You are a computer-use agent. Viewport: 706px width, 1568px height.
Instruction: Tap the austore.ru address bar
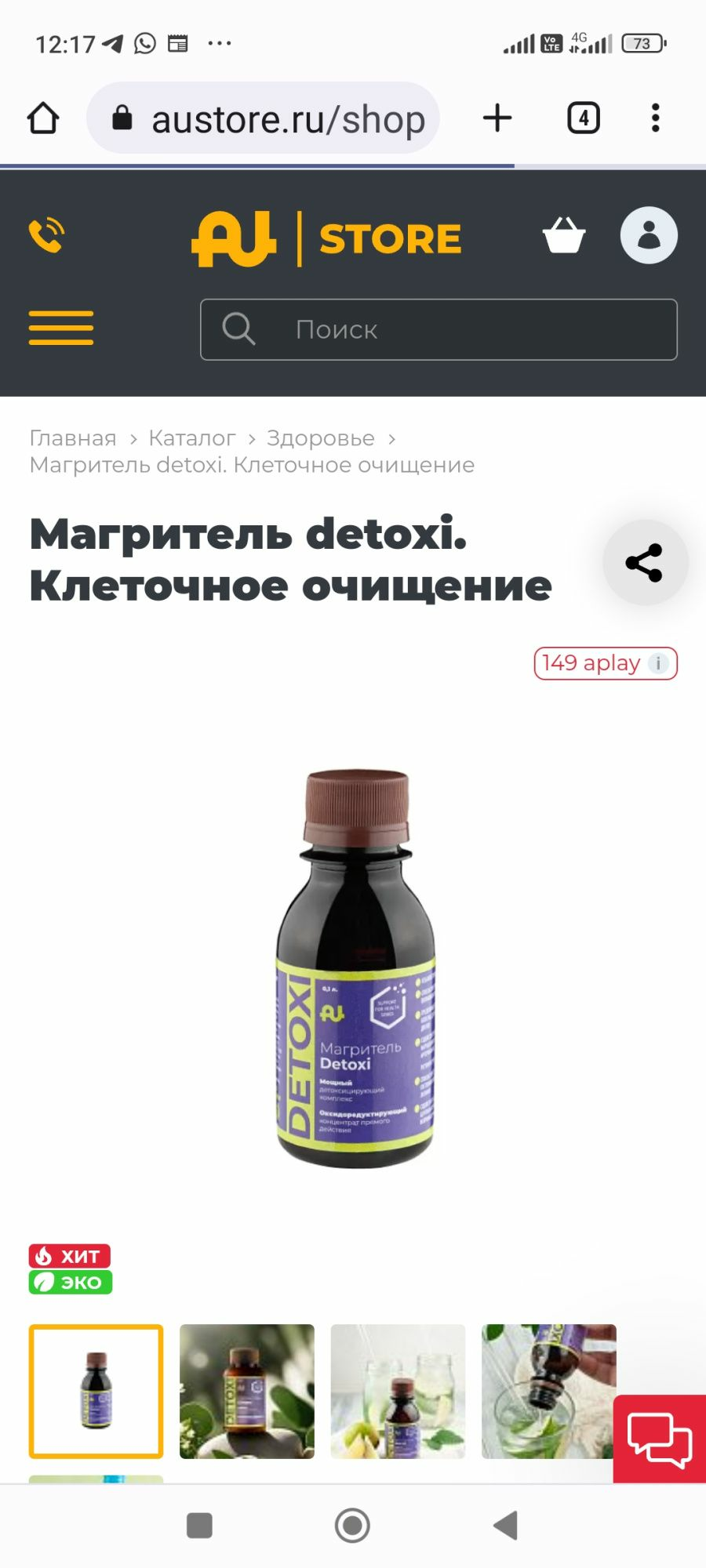(264, 118)
